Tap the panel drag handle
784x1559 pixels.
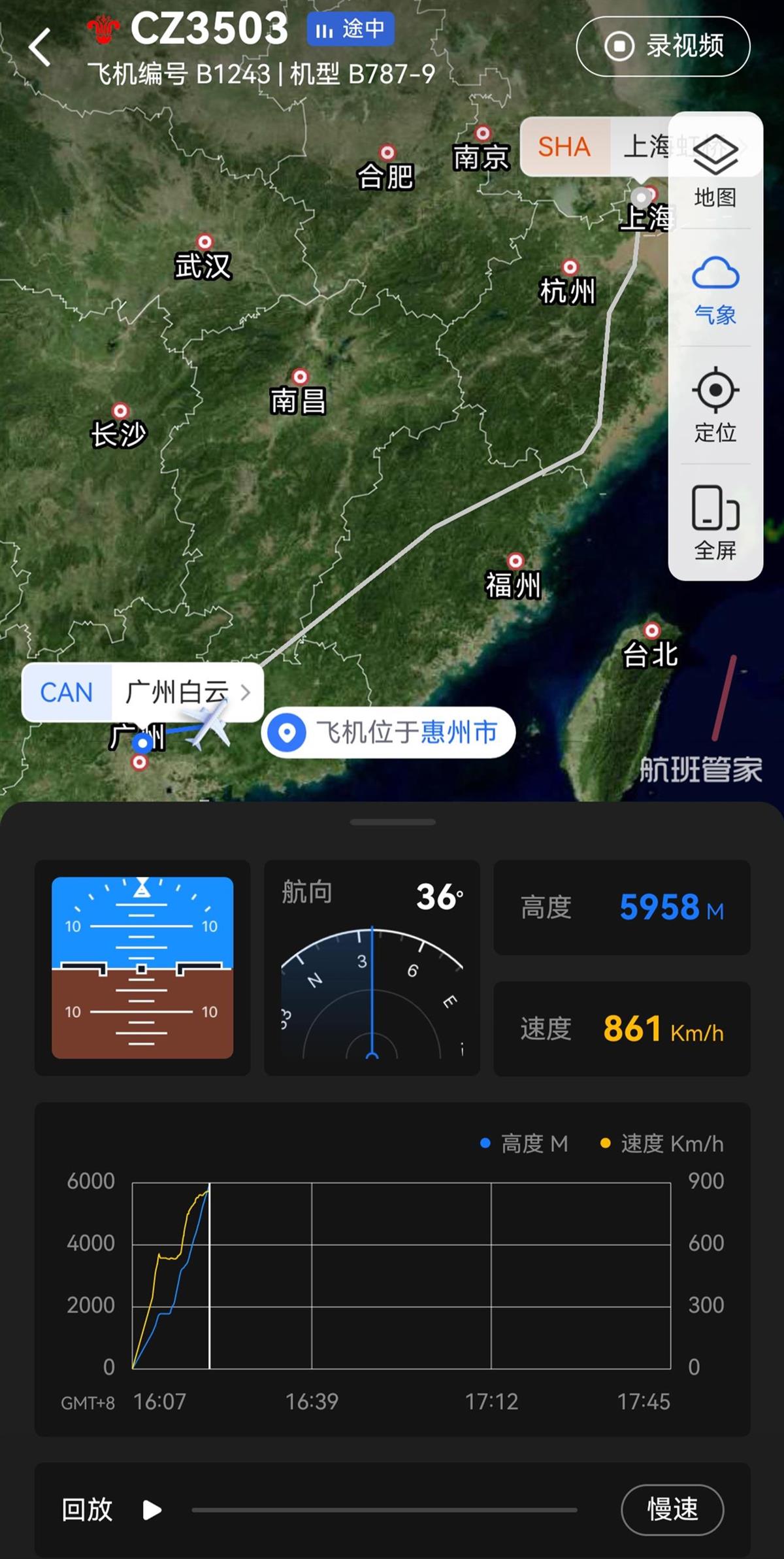pos(392,822)
